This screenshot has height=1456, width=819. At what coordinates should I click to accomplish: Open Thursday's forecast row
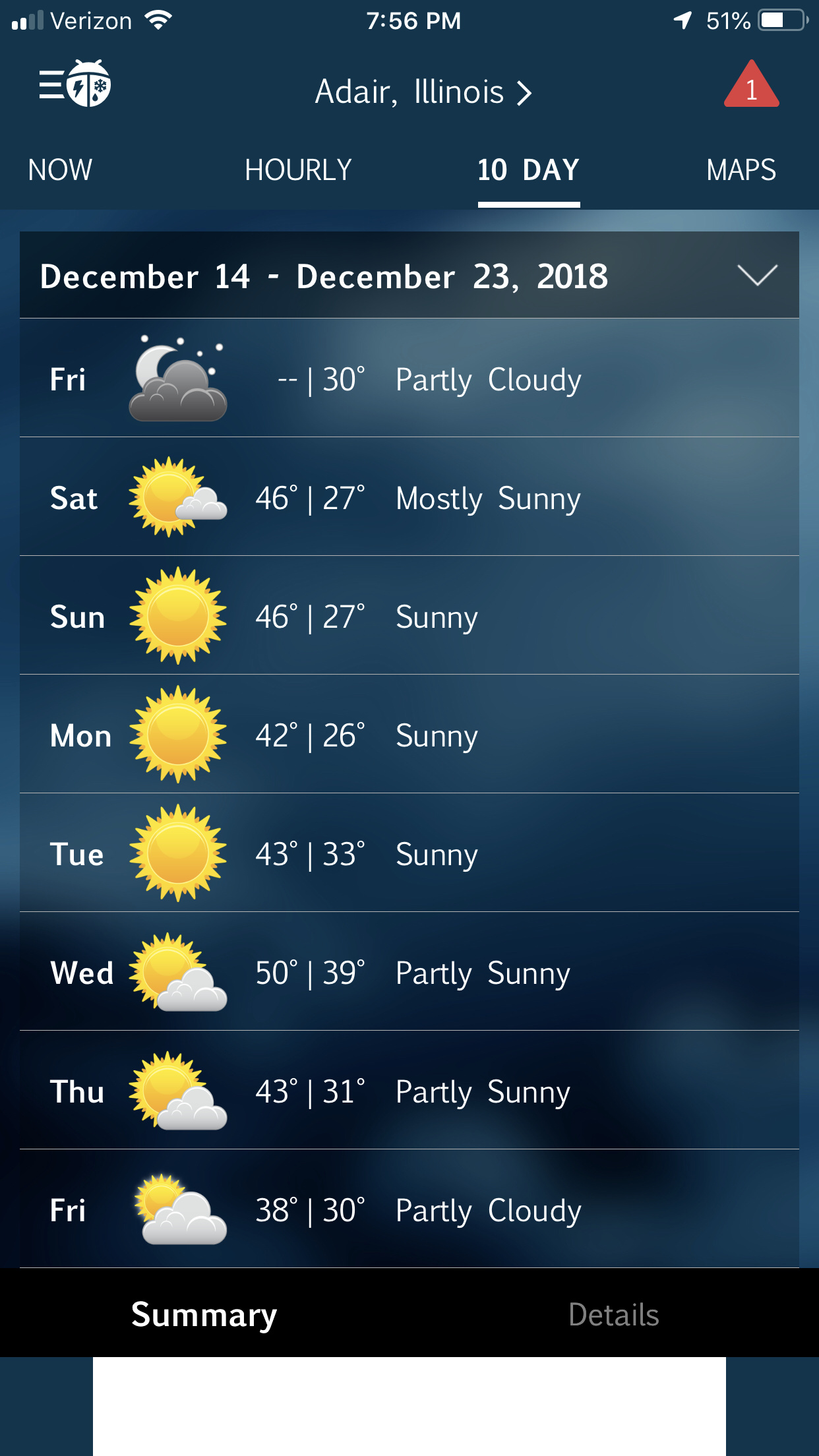point(409,1091)
